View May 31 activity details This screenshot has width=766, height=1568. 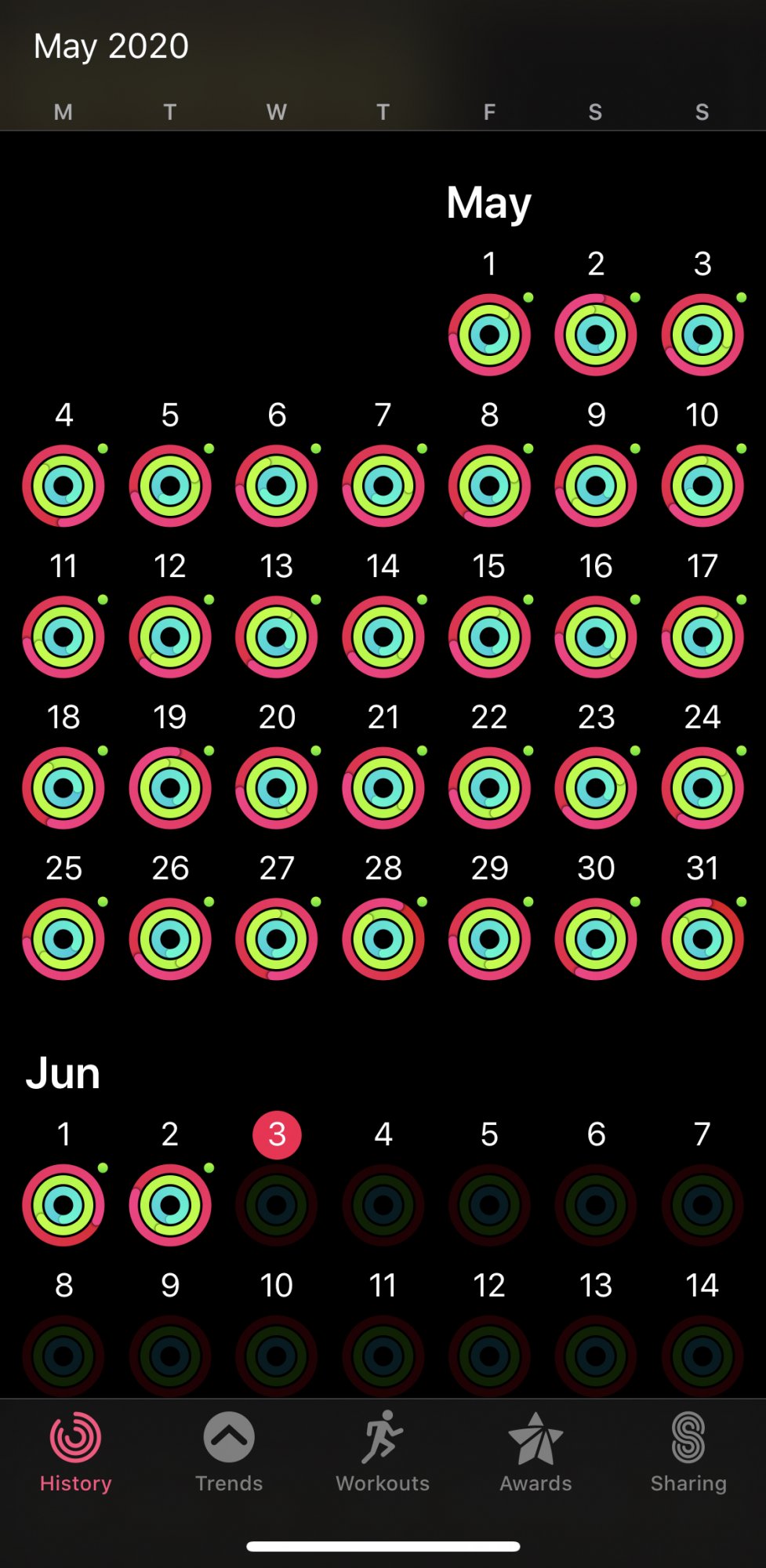point(702,939)
